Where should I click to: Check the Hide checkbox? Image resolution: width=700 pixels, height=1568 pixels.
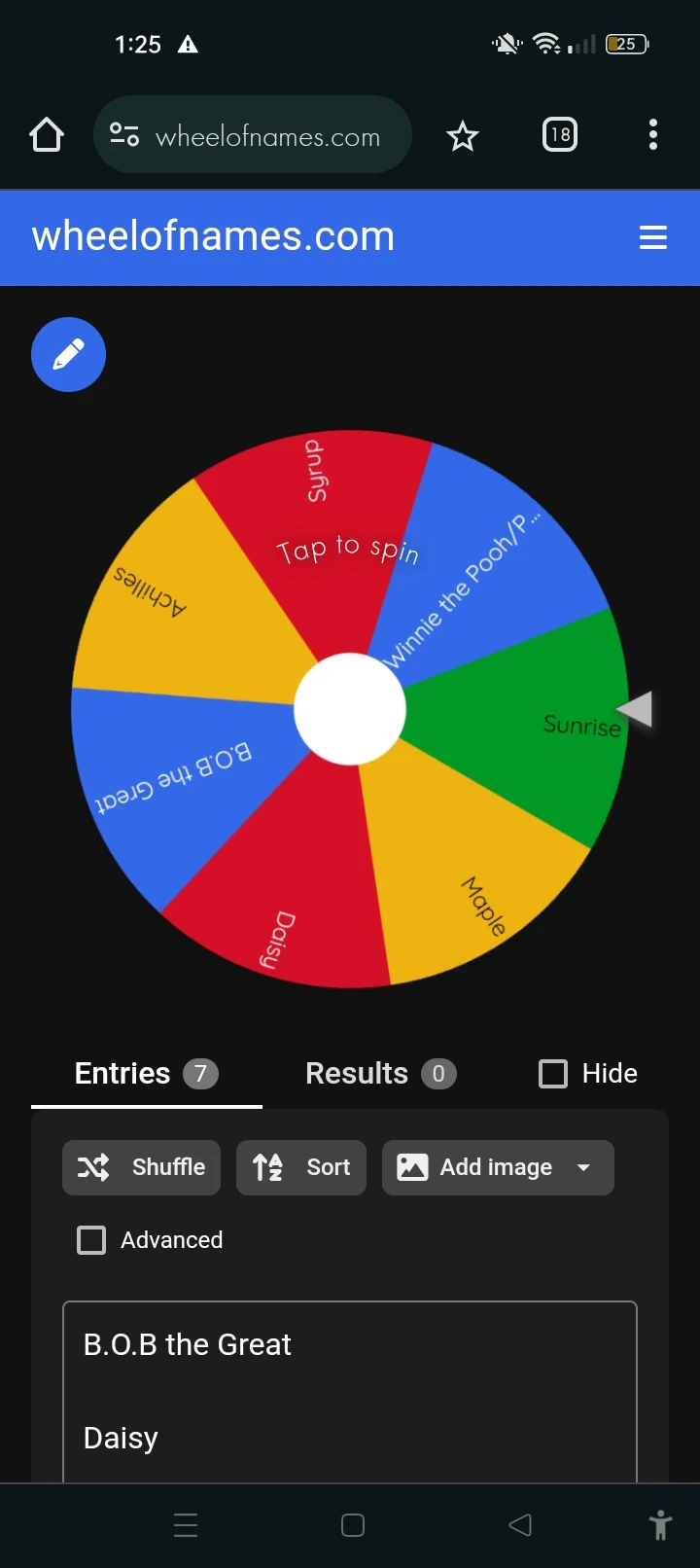(x=553, y=1074)
